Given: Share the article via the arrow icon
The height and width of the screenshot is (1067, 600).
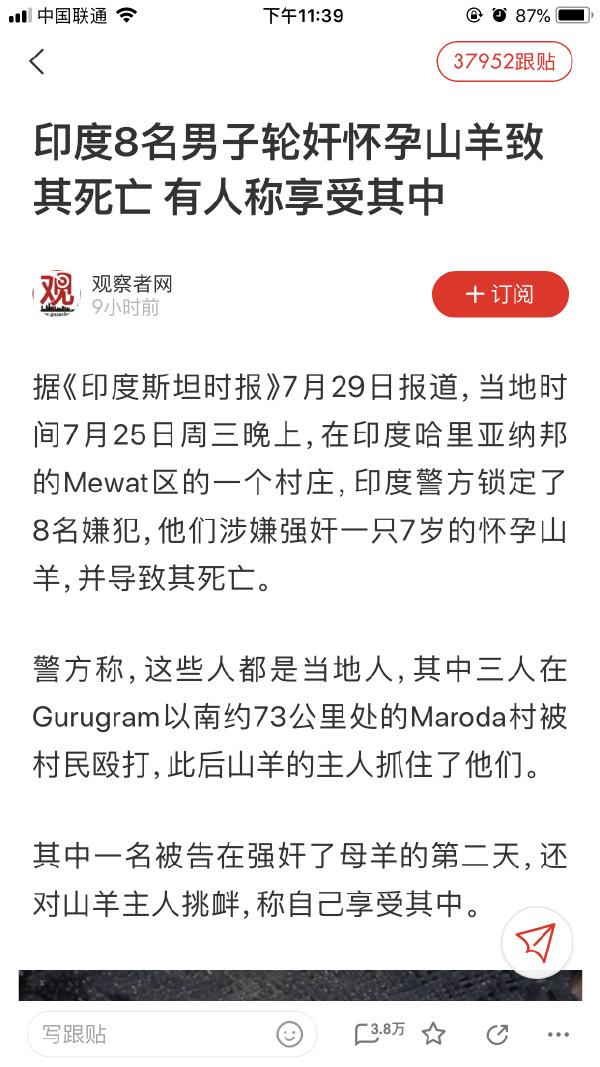Looking at the screenshot, I should [x=496, y=1034].
